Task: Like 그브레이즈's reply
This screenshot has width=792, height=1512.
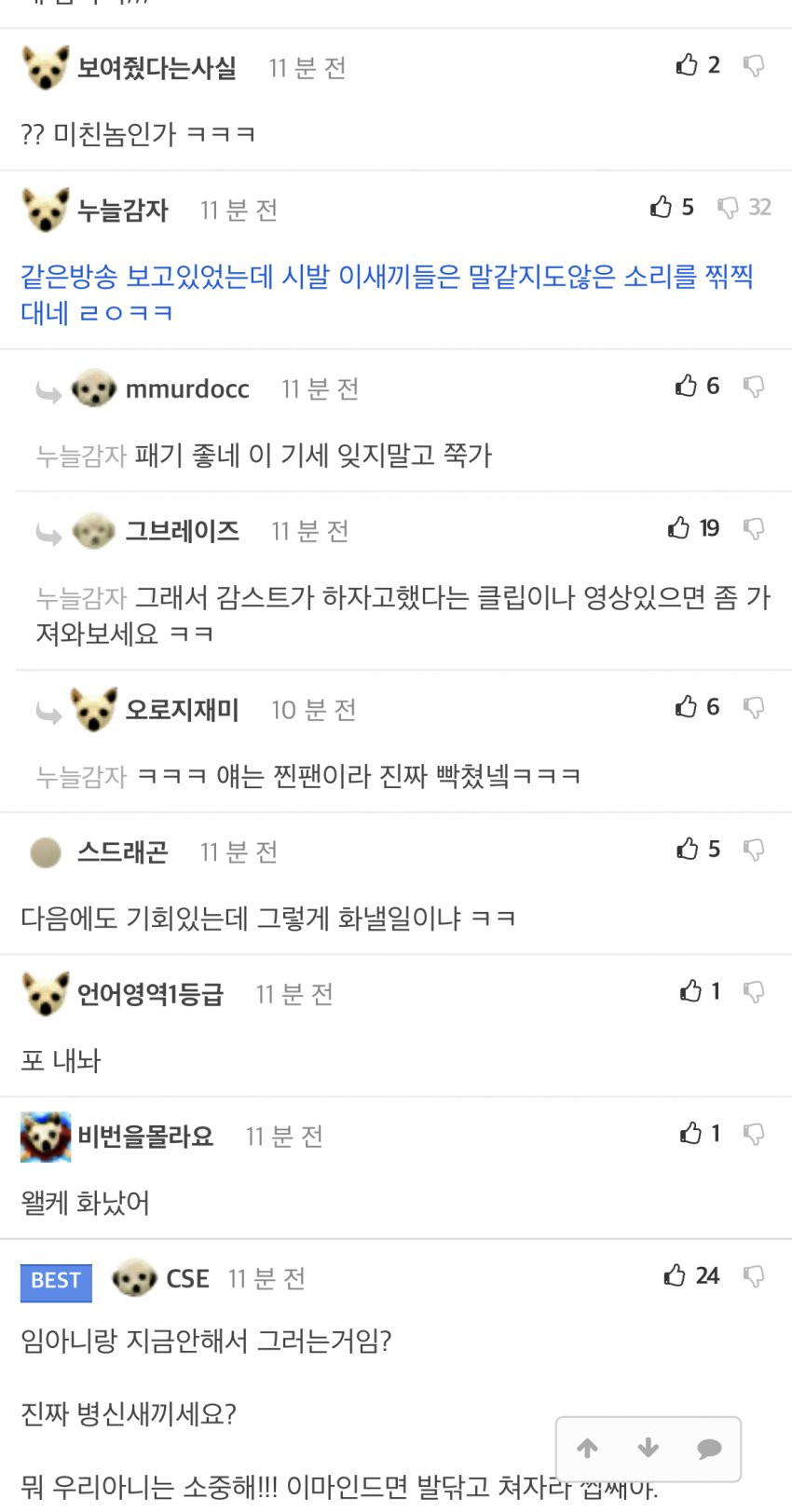Action: pyautogui.click(x=679, y=528)
